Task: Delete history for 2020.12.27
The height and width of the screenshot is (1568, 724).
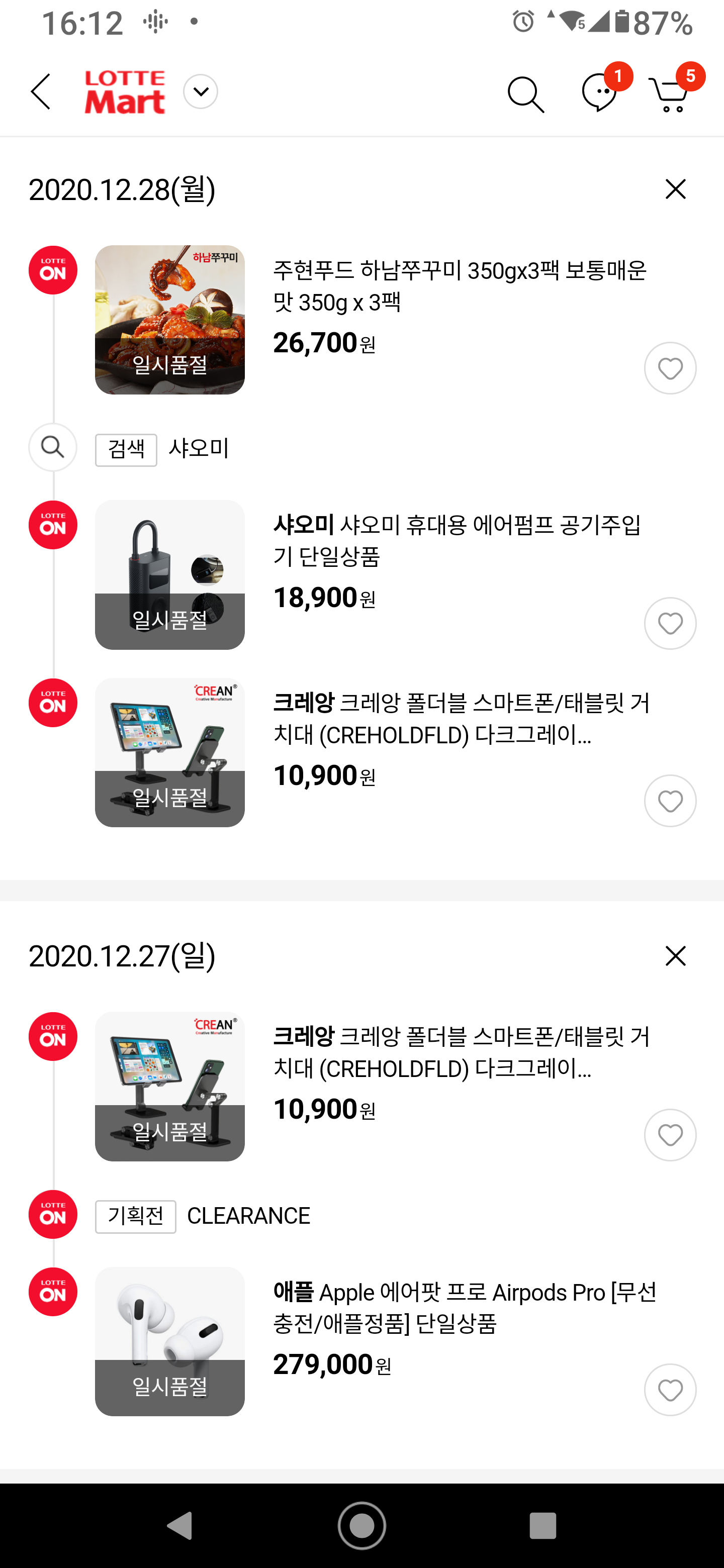Action: (675, 956)
